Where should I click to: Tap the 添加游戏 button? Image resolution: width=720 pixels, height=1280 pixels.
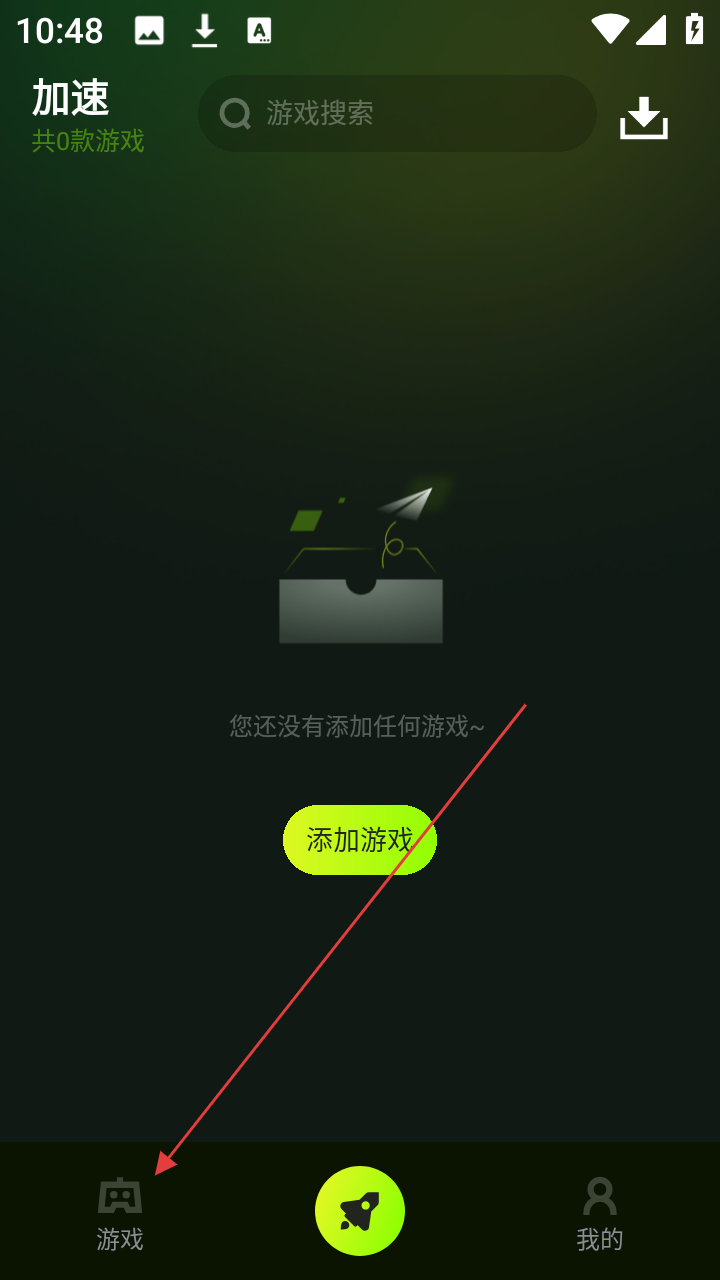coord(360,840)
